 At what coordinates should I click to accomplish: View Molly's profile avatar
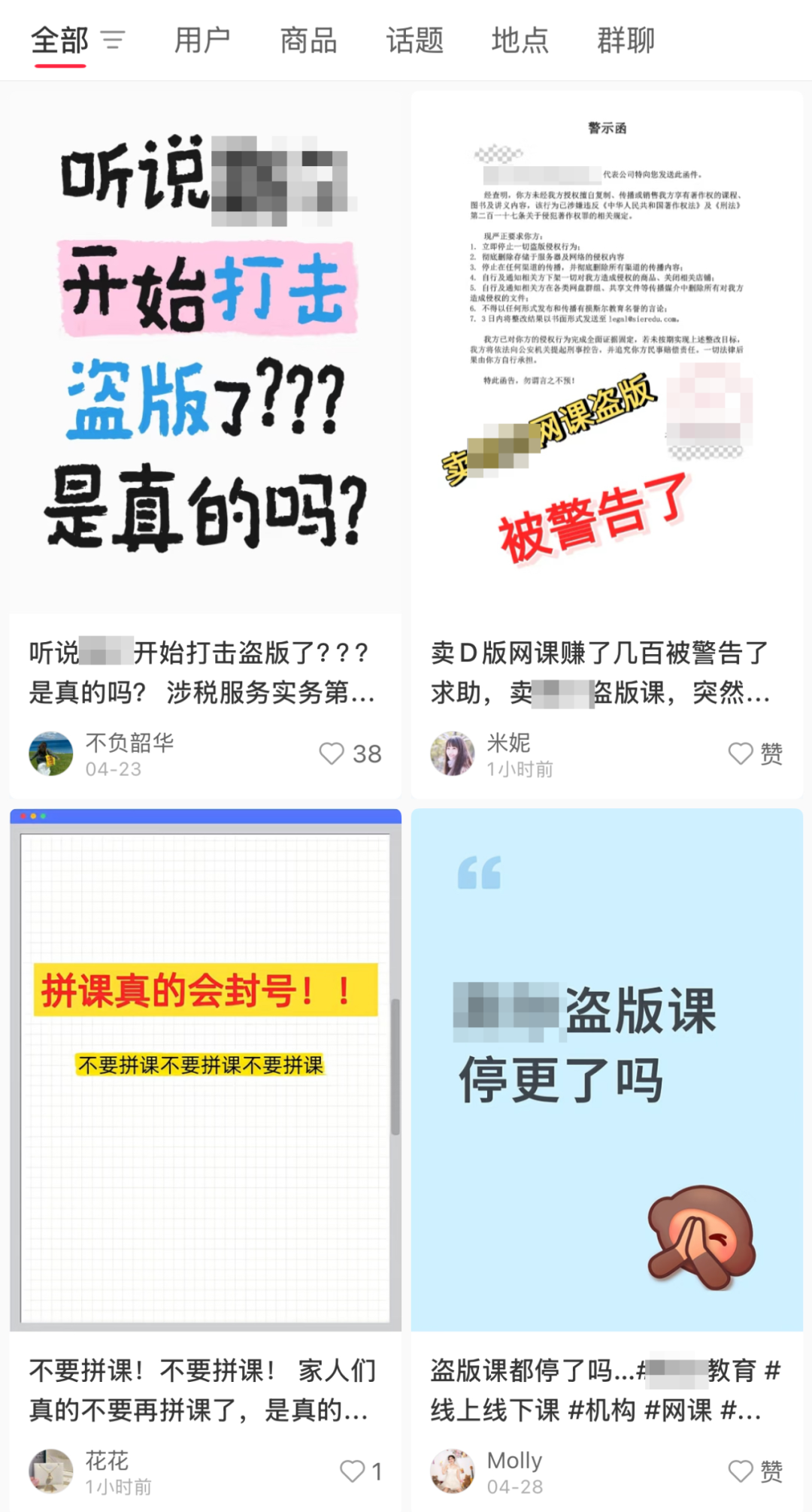click(x=453, y=1471)
